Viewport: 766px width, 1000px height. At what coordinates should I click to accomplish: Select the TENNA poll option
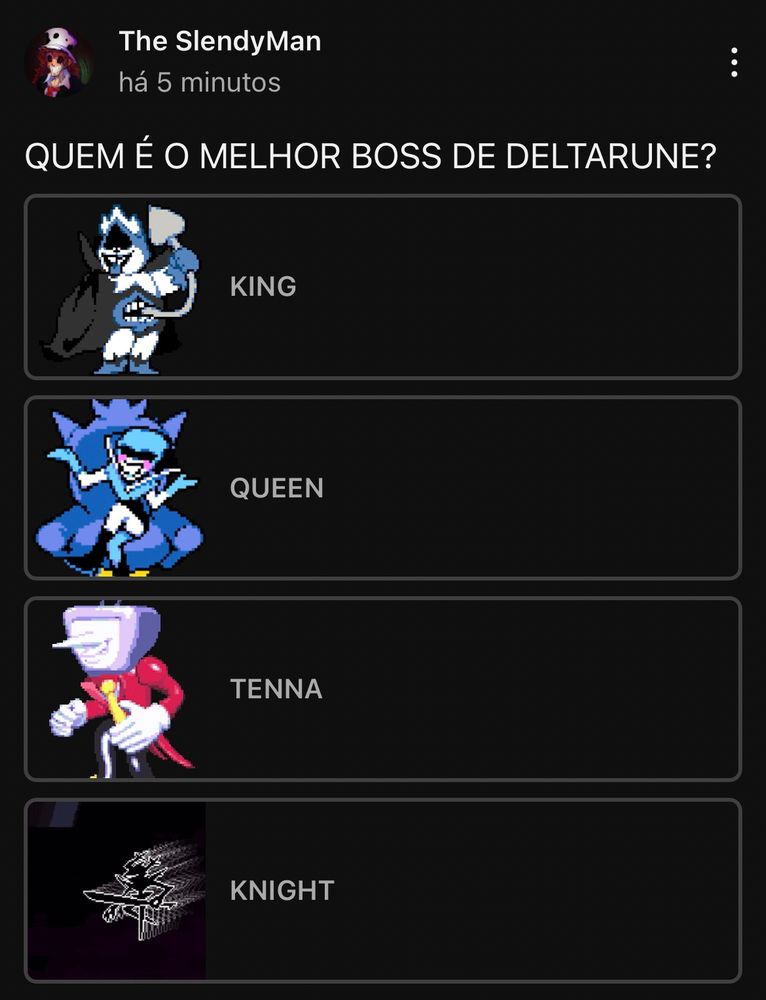383,689
